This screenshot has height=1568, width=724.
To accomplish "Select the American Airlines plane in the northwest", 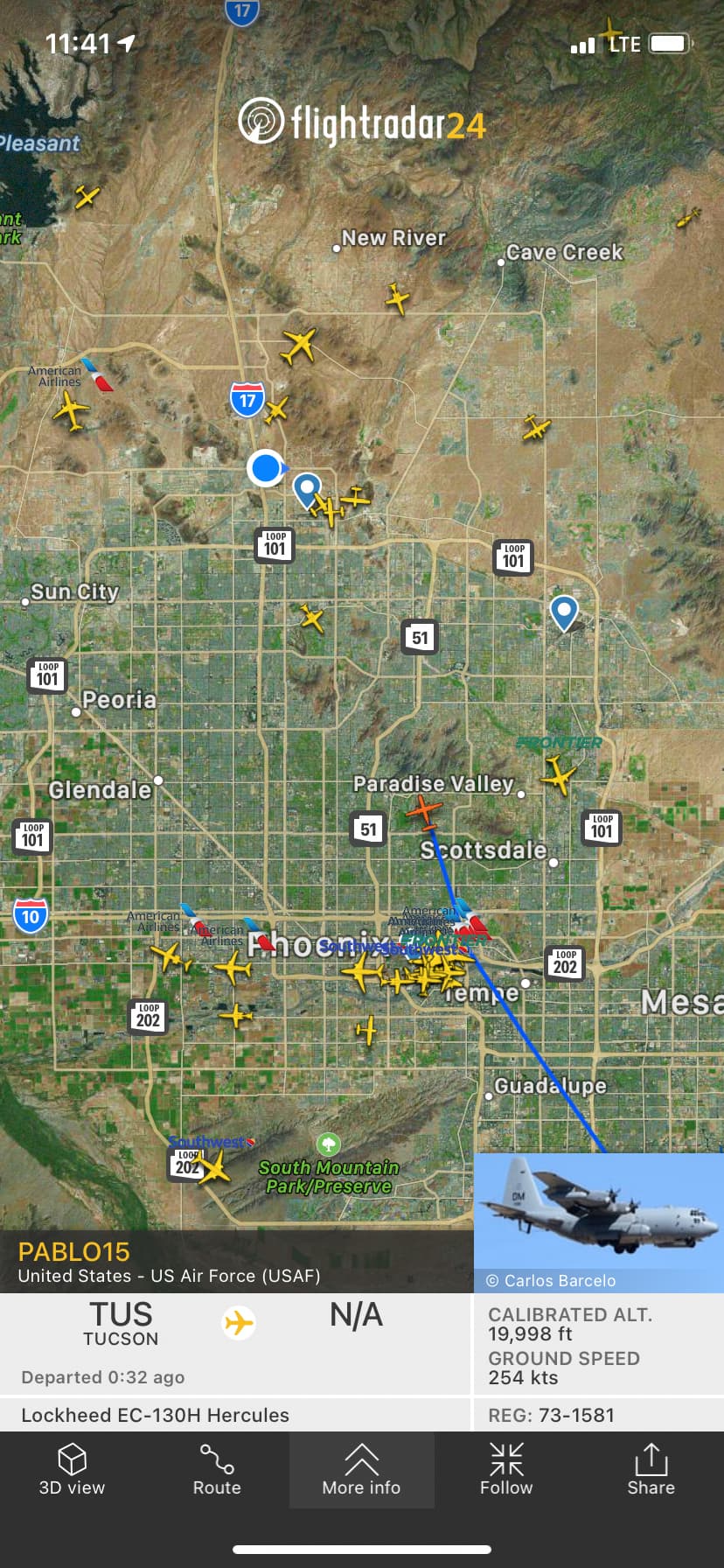I will [x=71, y=409].
